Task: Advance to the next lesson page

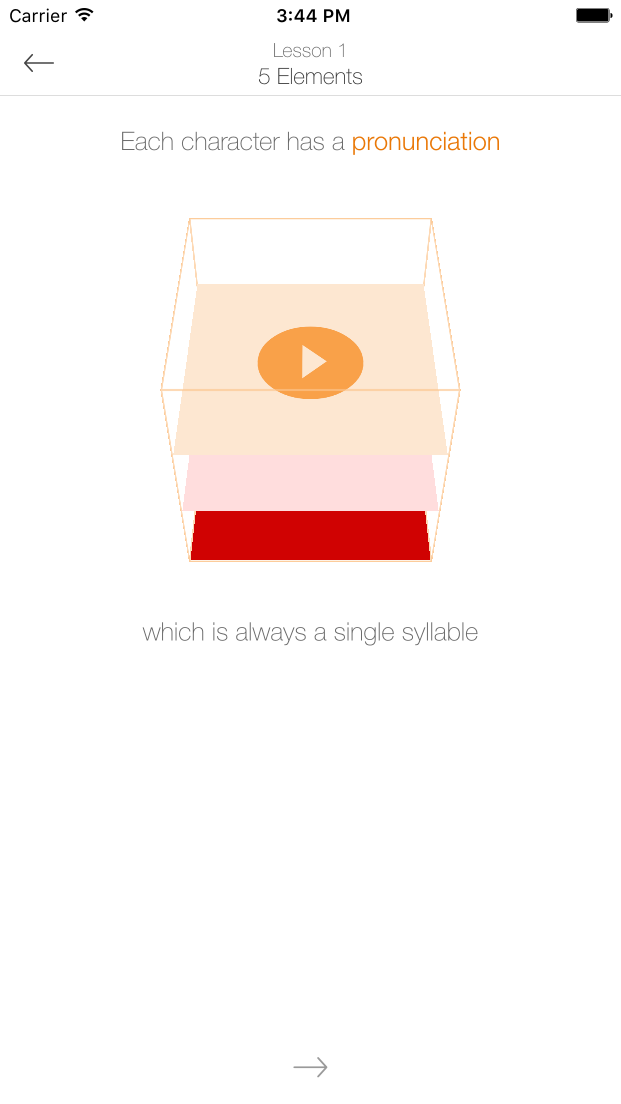Action: click(310, 1067)
